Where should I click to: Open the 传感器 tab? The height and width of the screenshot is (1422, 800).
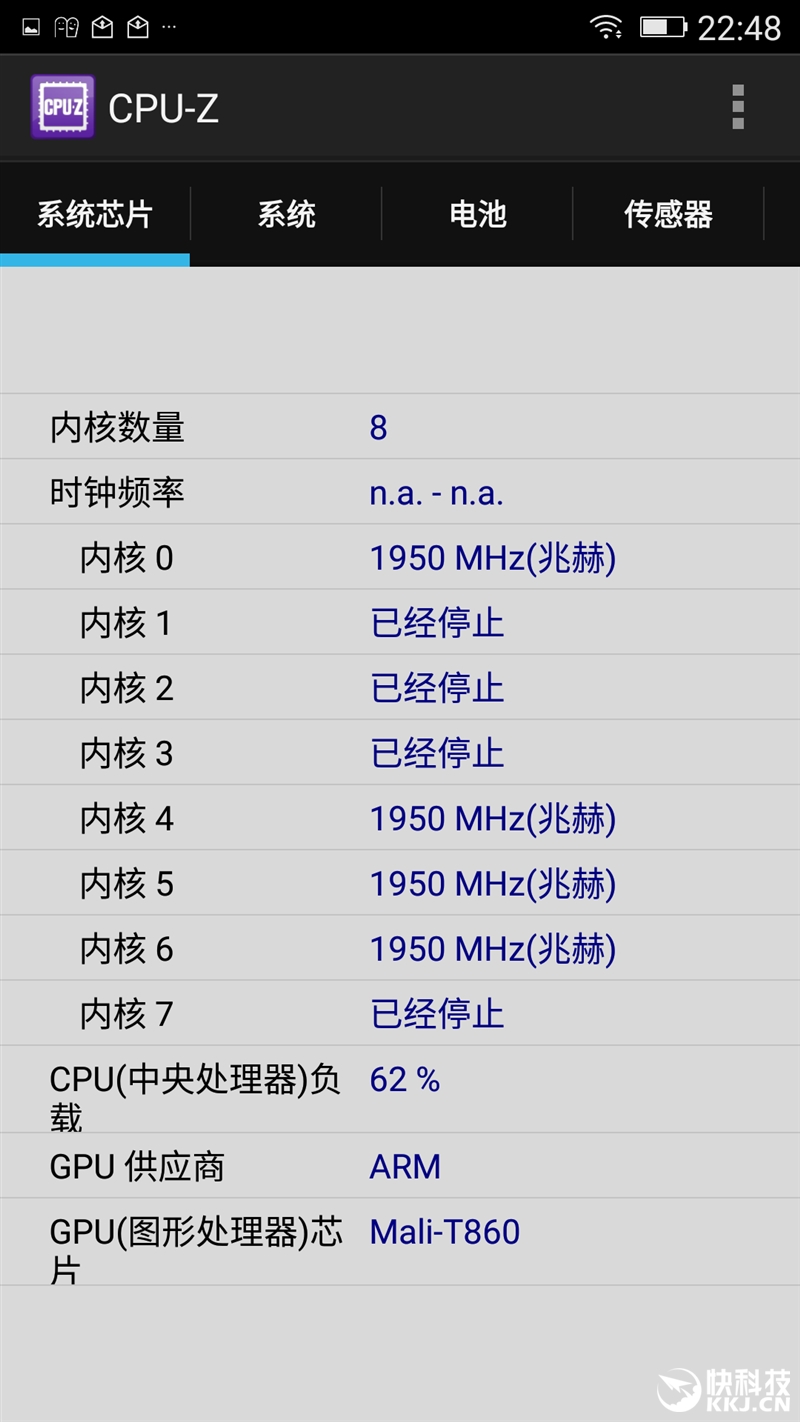[x=668, y=214]
